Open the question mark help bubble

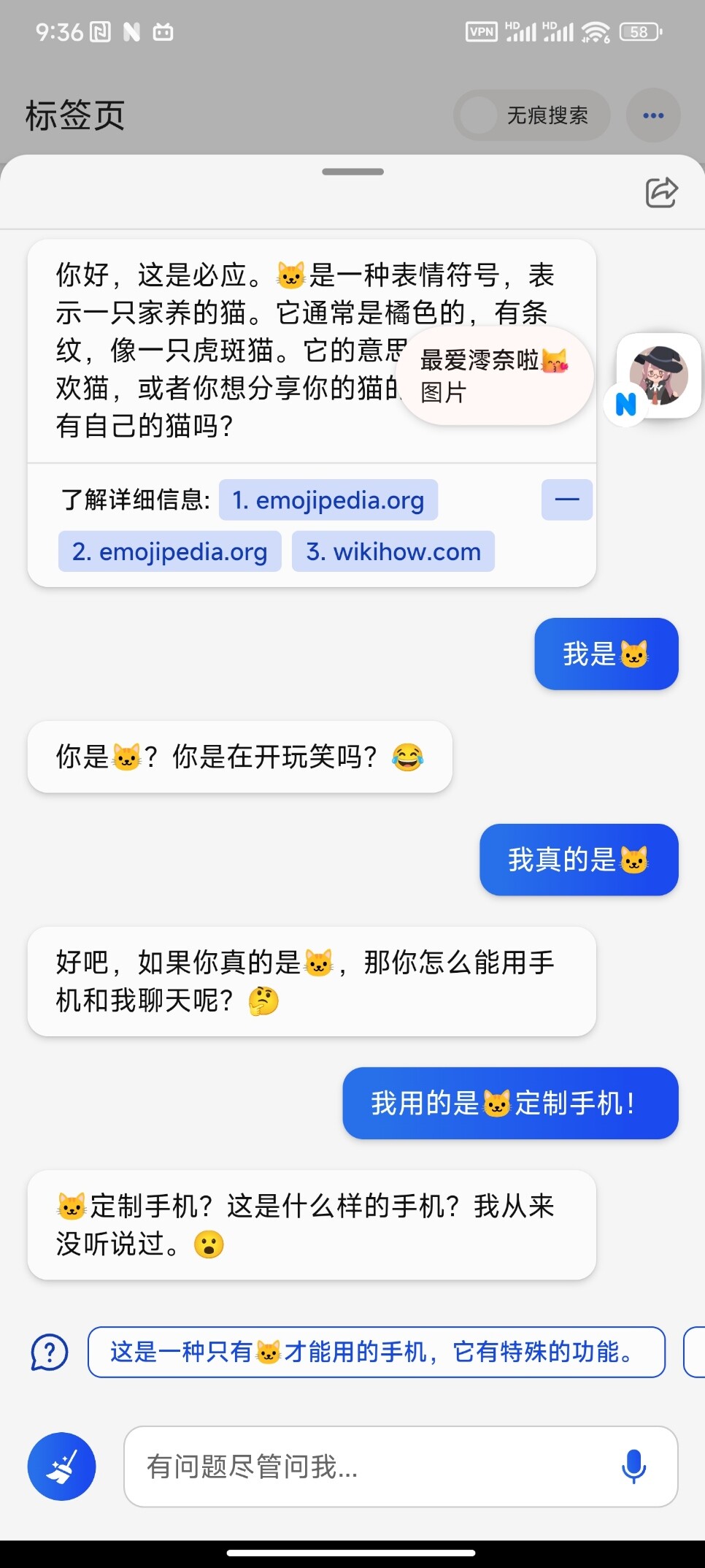(49, 1353)
